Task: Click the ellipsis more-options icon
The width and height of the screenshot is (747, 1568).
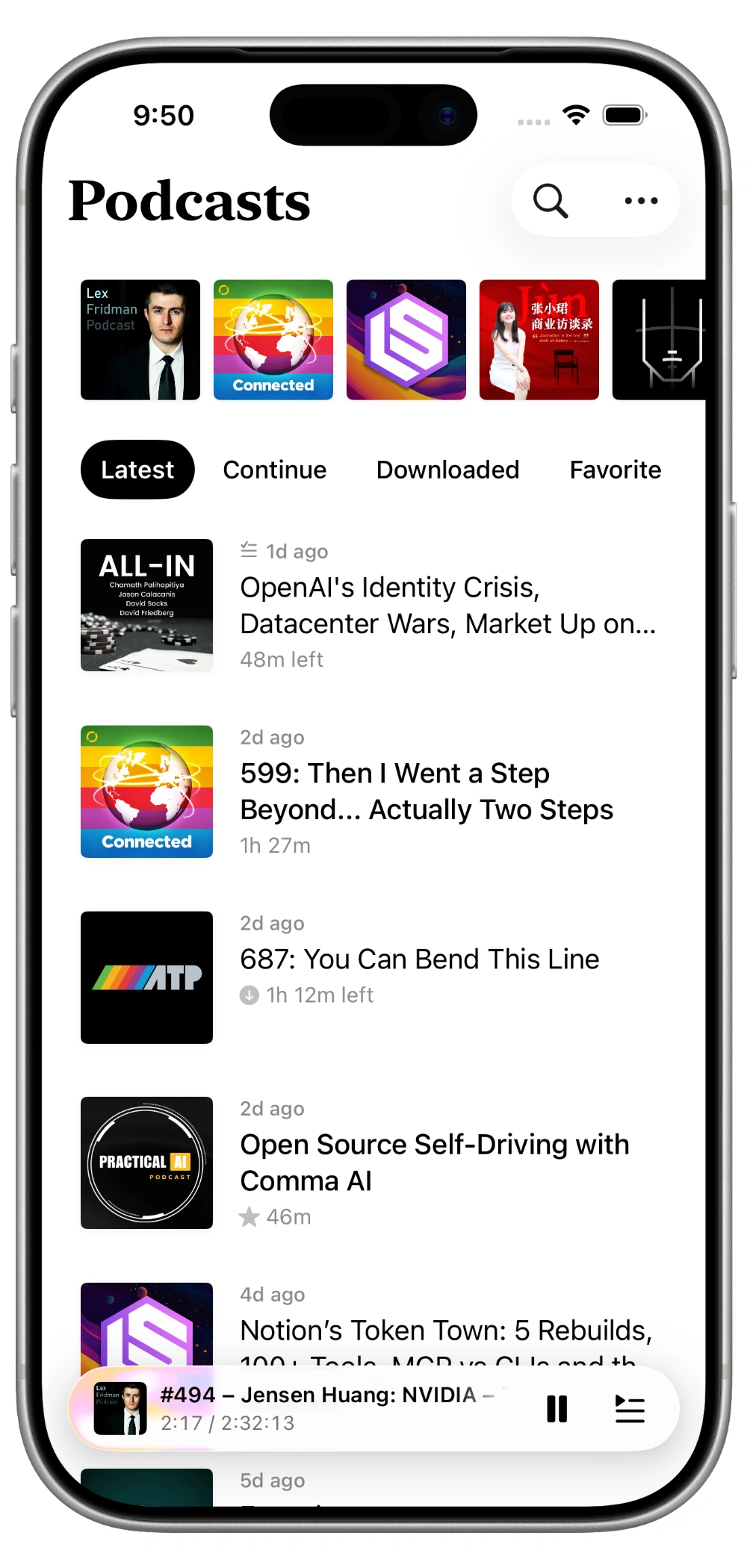Action: (640, 200)
